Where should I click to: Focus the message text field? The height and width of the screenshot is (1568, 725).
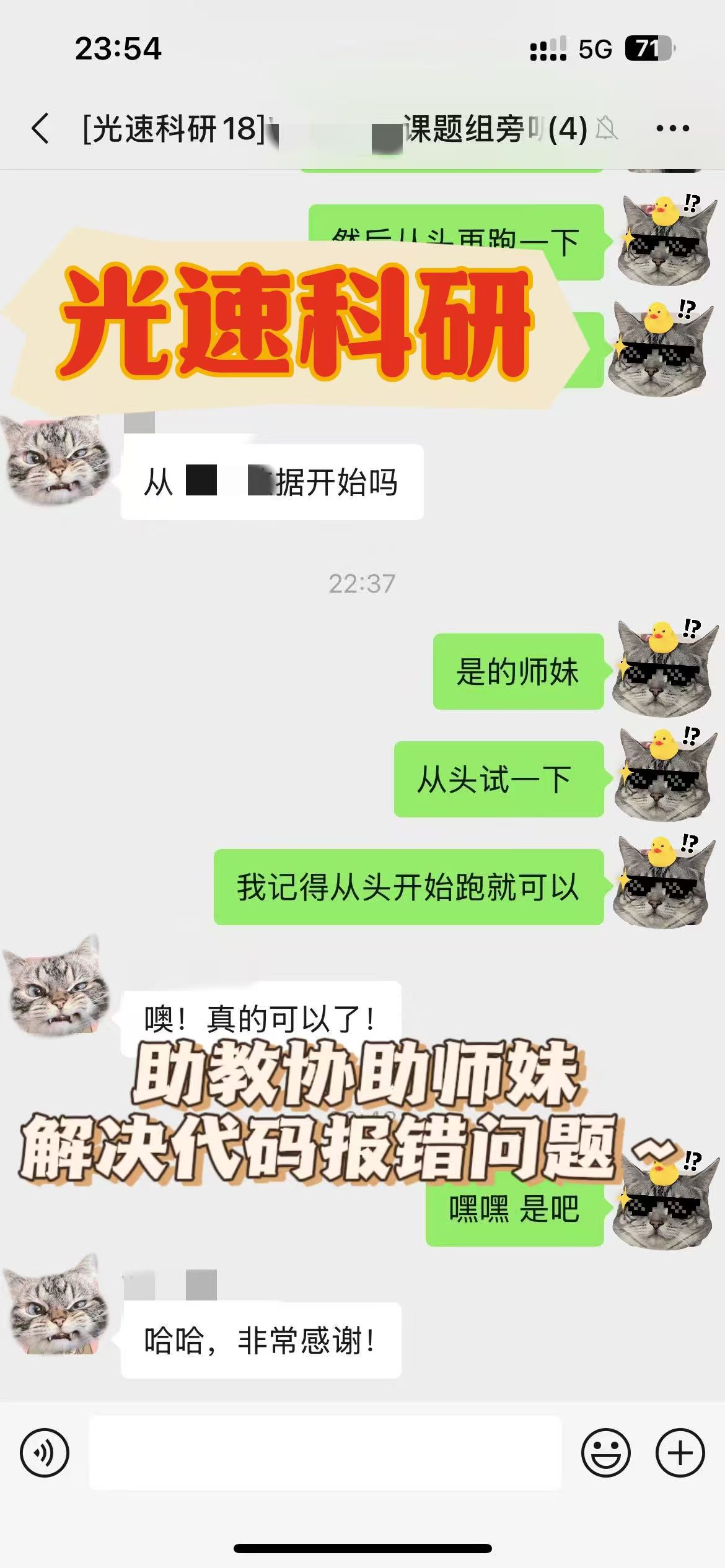point(325,1453)
